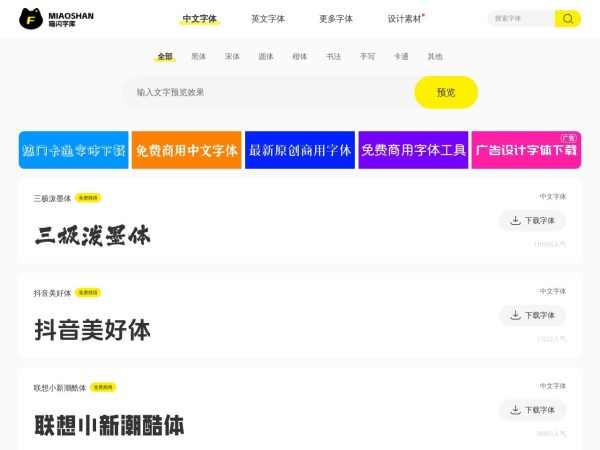Download the 联想小新潮酷体 font
The width and height of the screenshot is (600, 450).
coord(533,410)
